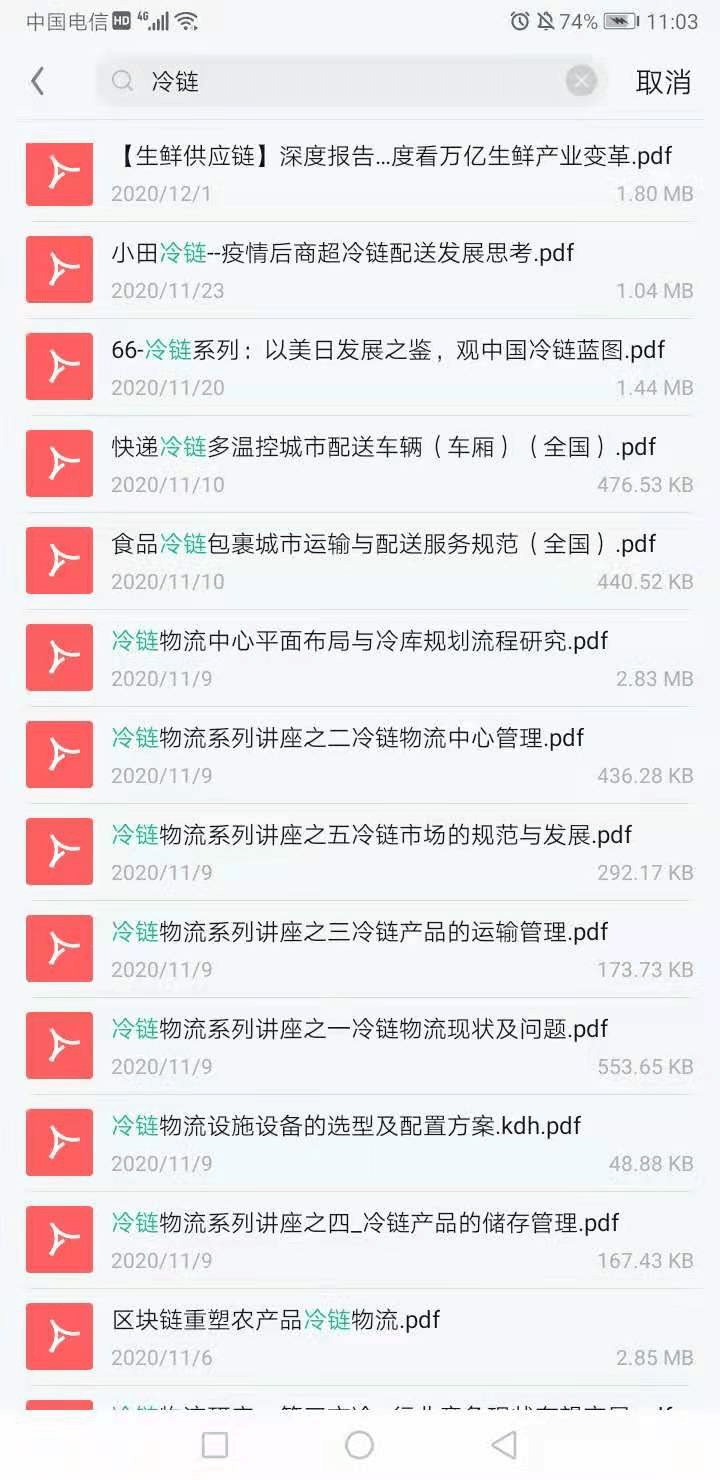Tap the system home button
Viewport: 720px width, 1480px height.
click(x=359, y=1444)
